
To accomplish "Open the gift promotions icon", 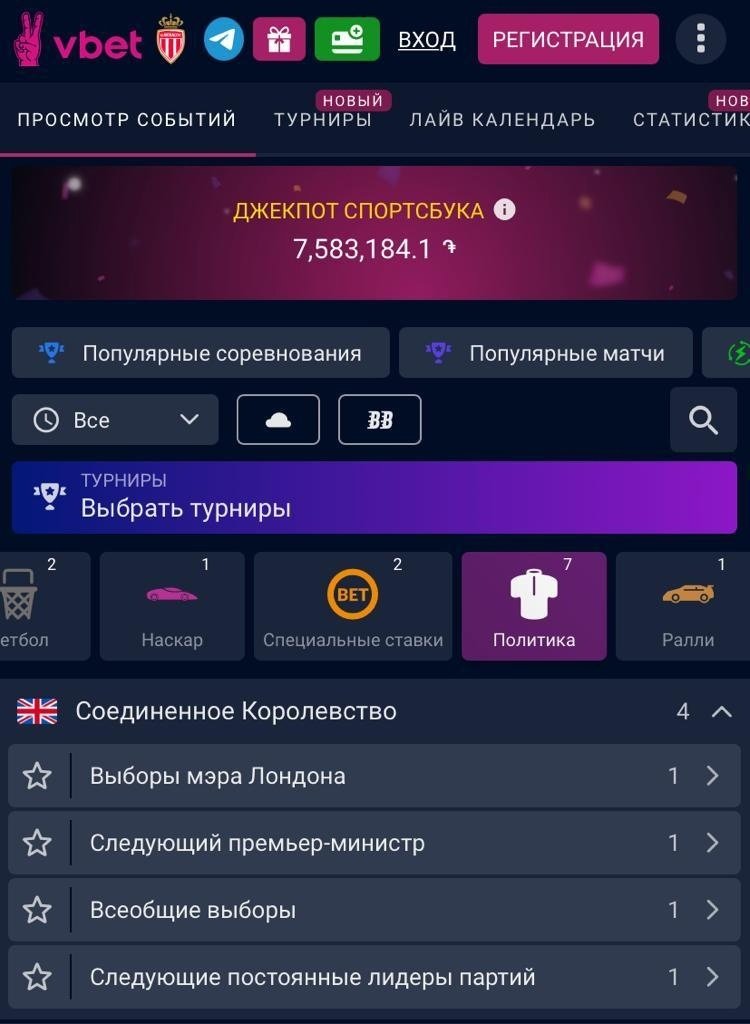I will (x=279, y=40).
